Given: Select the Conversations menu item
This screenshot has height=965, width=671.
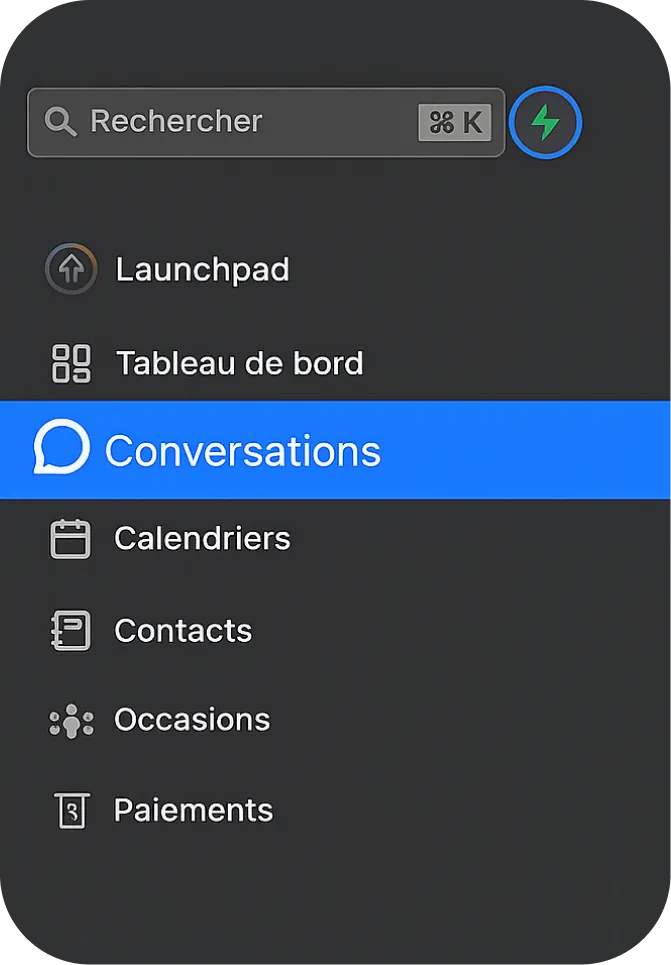Looking at the screenshot, I should tap(335, 450).
